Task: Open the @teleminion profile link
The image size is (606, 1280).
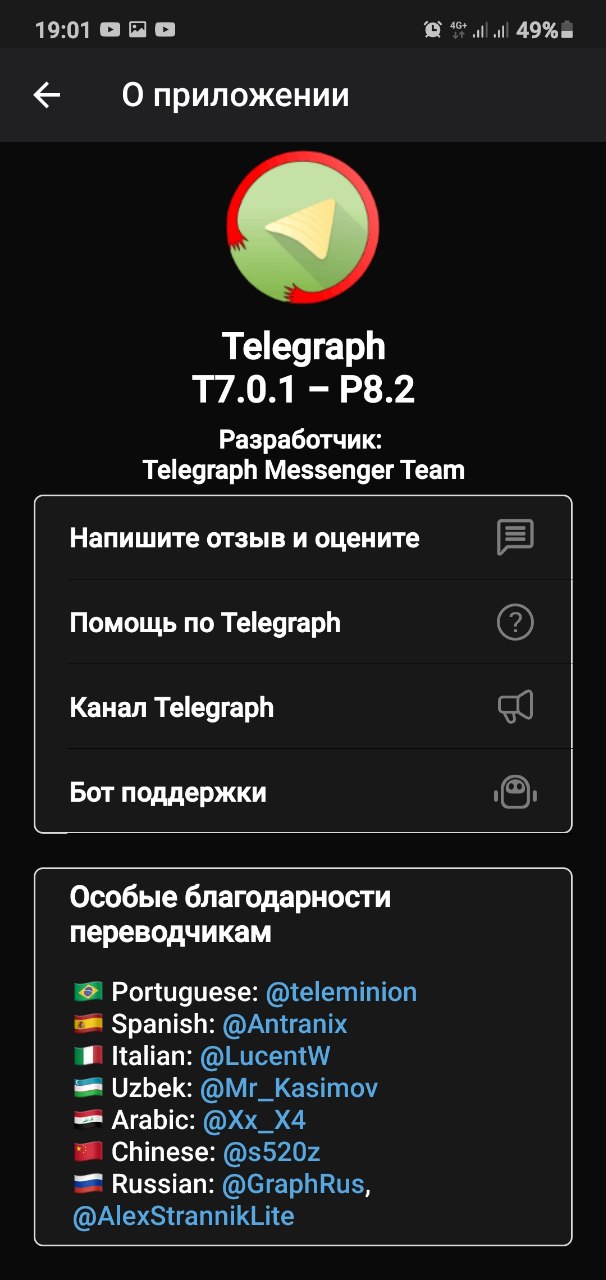Action: (340, 992)
